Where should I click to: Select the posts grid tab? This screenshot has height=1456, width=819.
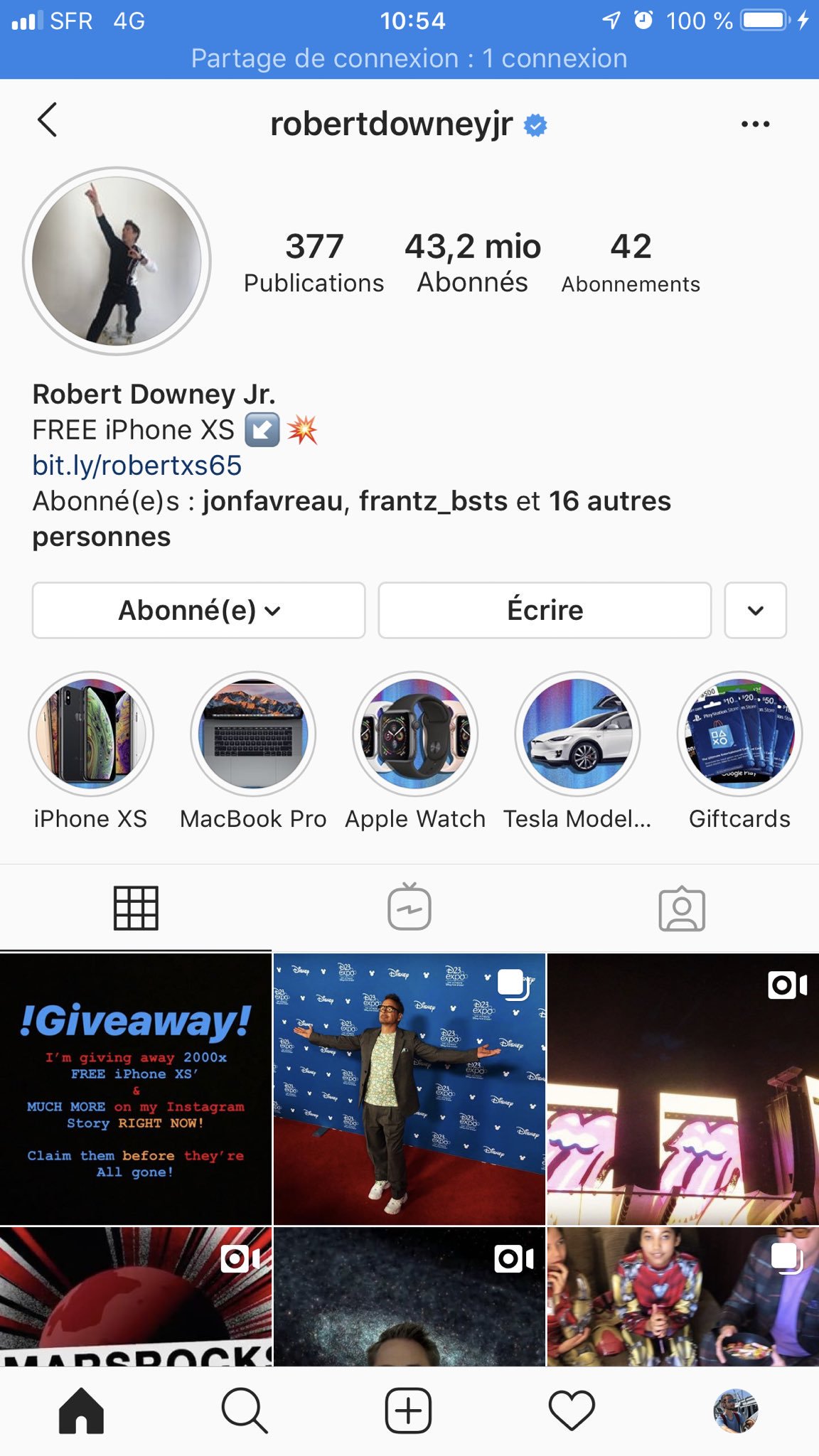click(x=136, y=908)
